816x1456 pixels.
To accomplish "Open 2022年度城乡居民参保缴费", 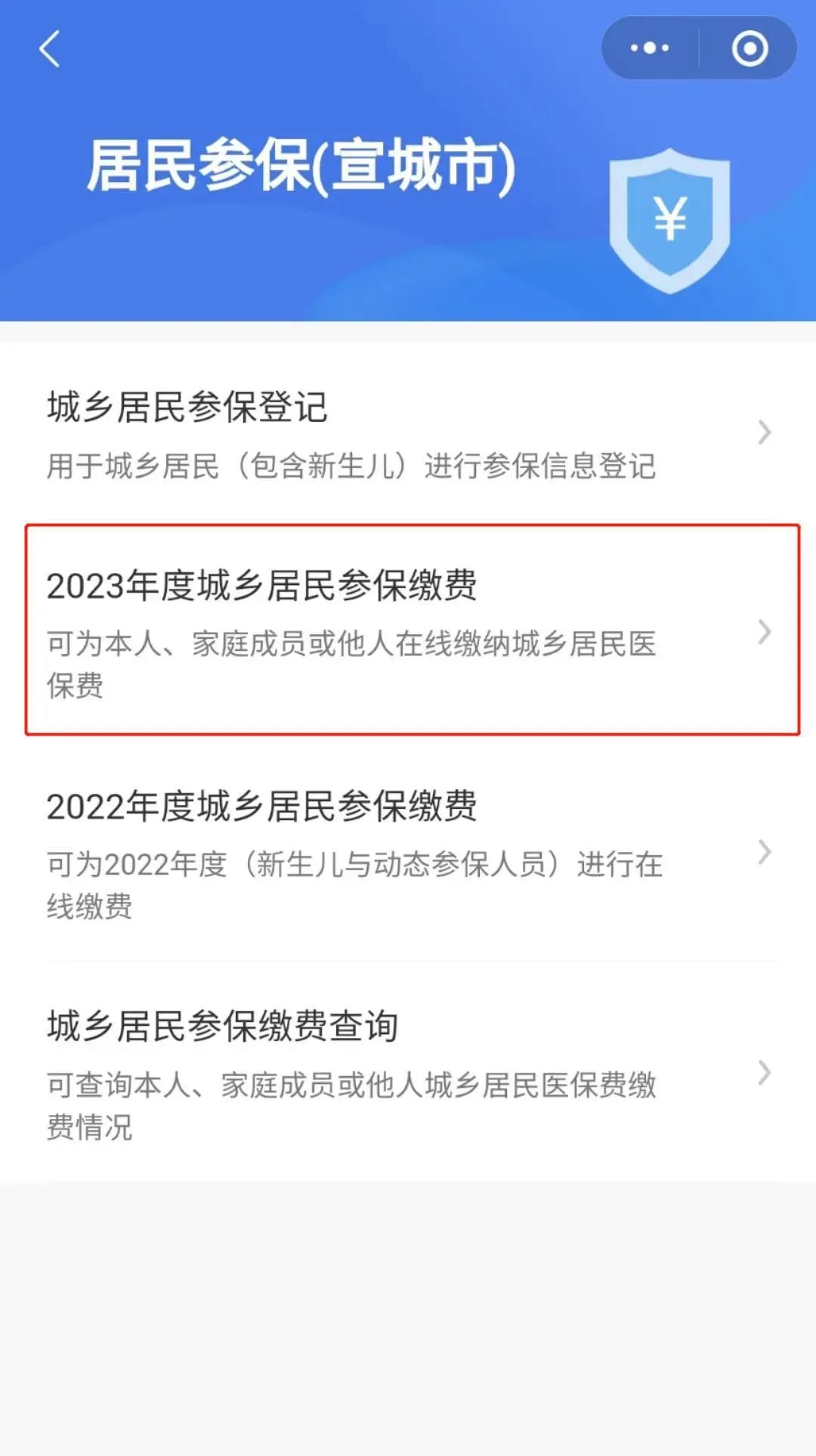I will [x=408, y=852].
